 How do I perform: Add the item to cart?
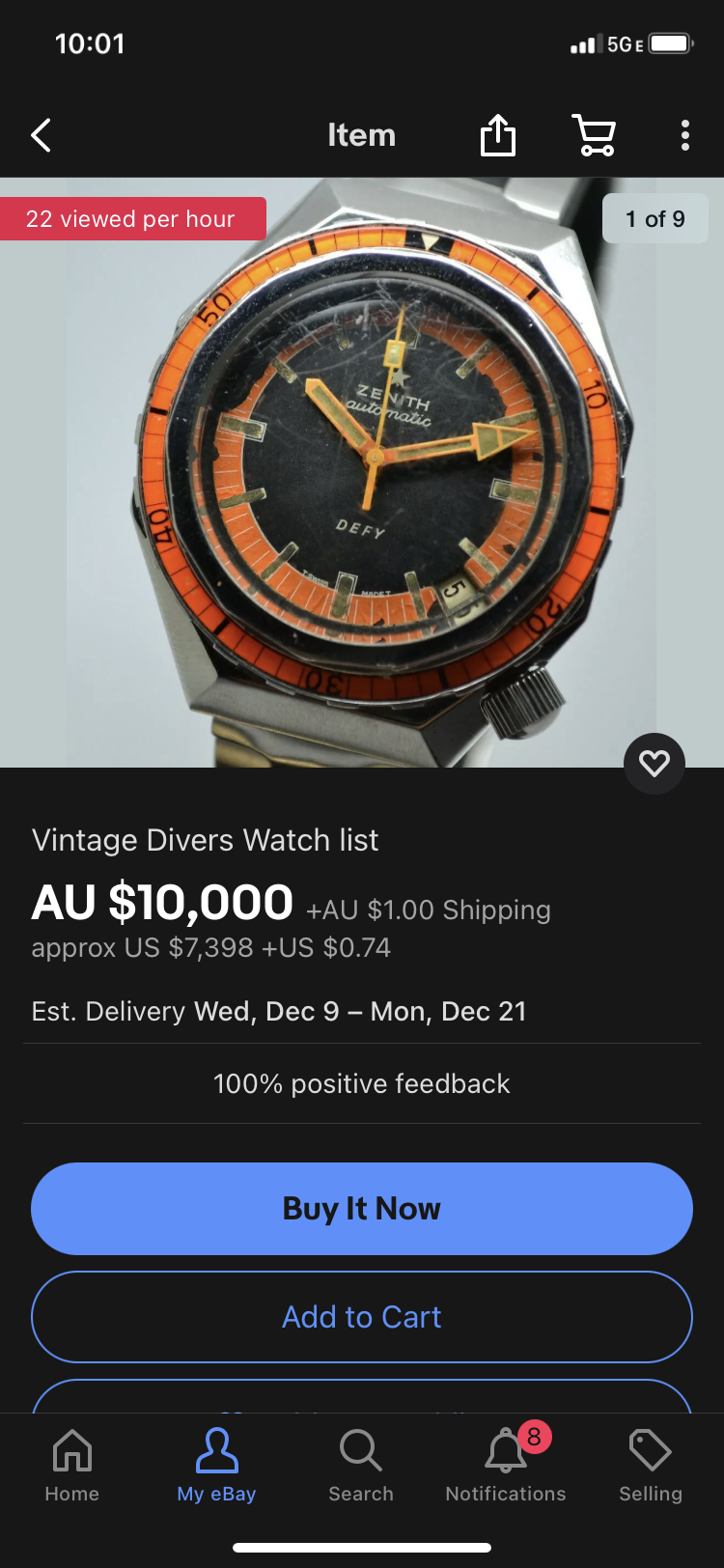(362, 1317)
